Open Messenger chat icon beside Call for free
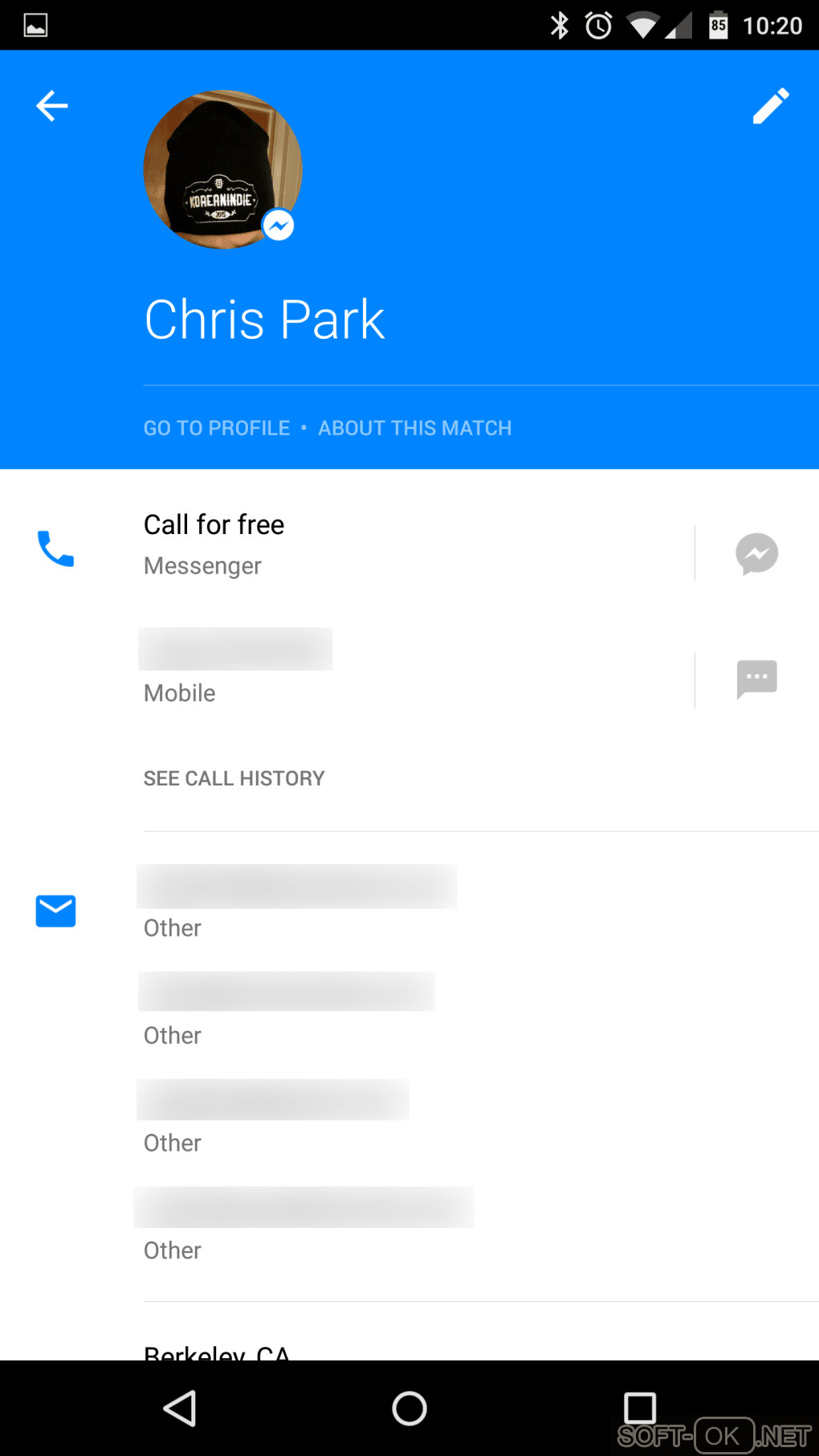This screenshot has width=819, height=1456. click(x=756, y=553)
